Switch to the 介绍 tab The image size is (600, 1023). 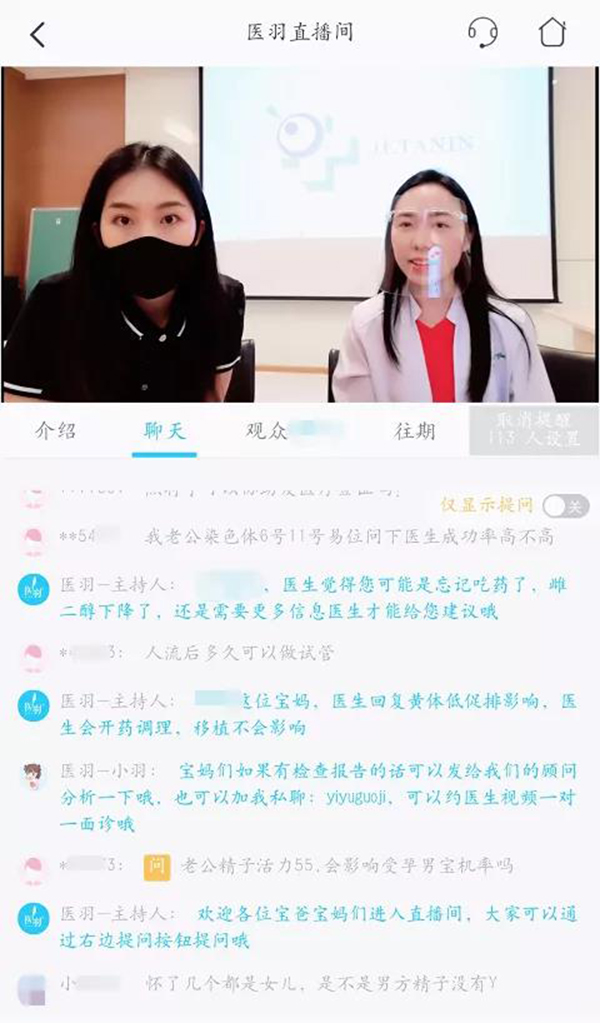[55, 431]
